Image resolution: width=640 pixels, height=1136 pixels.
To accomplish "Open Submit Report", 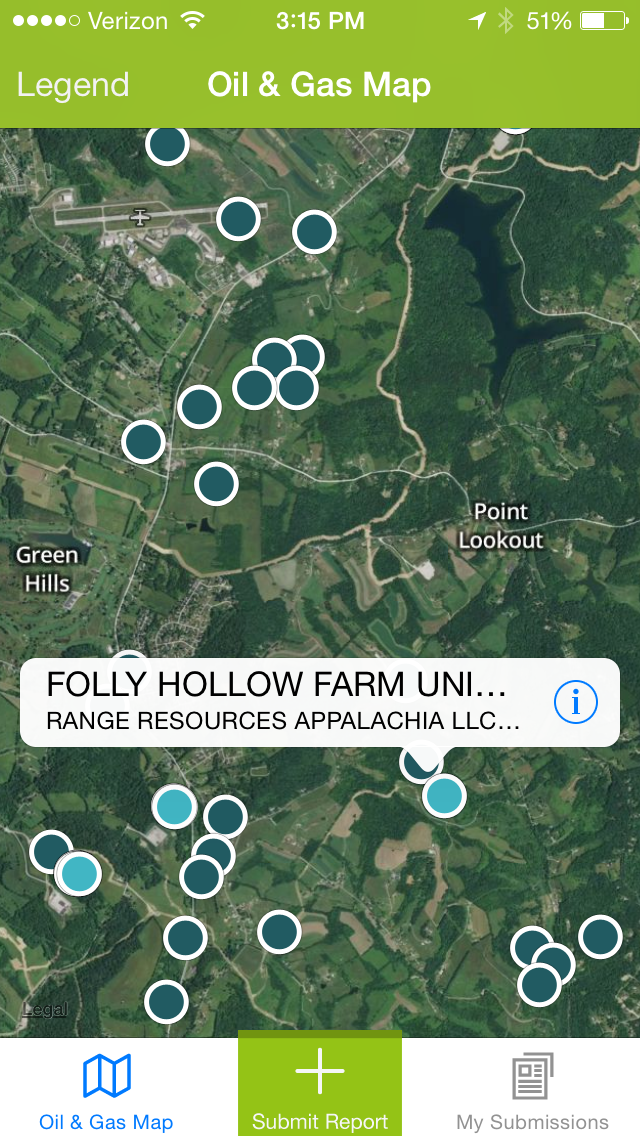I will pyautogui.click(x=320, y=1085).
